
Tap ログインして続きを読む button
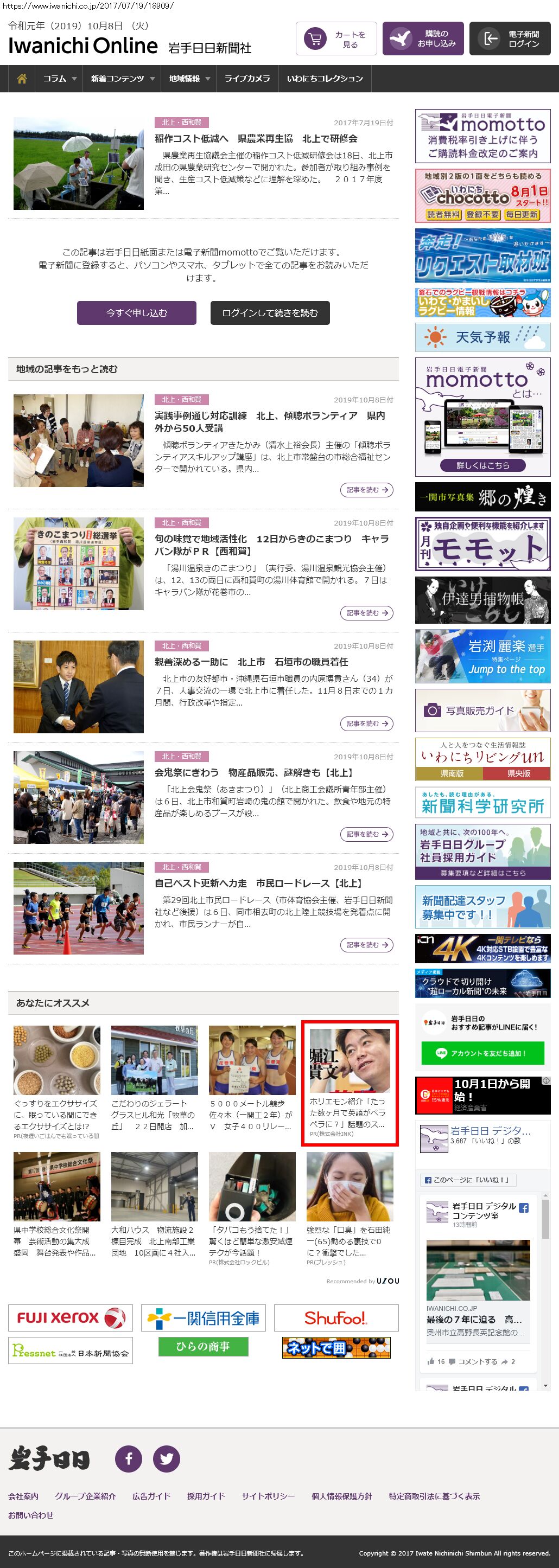[x=270, y=313]
